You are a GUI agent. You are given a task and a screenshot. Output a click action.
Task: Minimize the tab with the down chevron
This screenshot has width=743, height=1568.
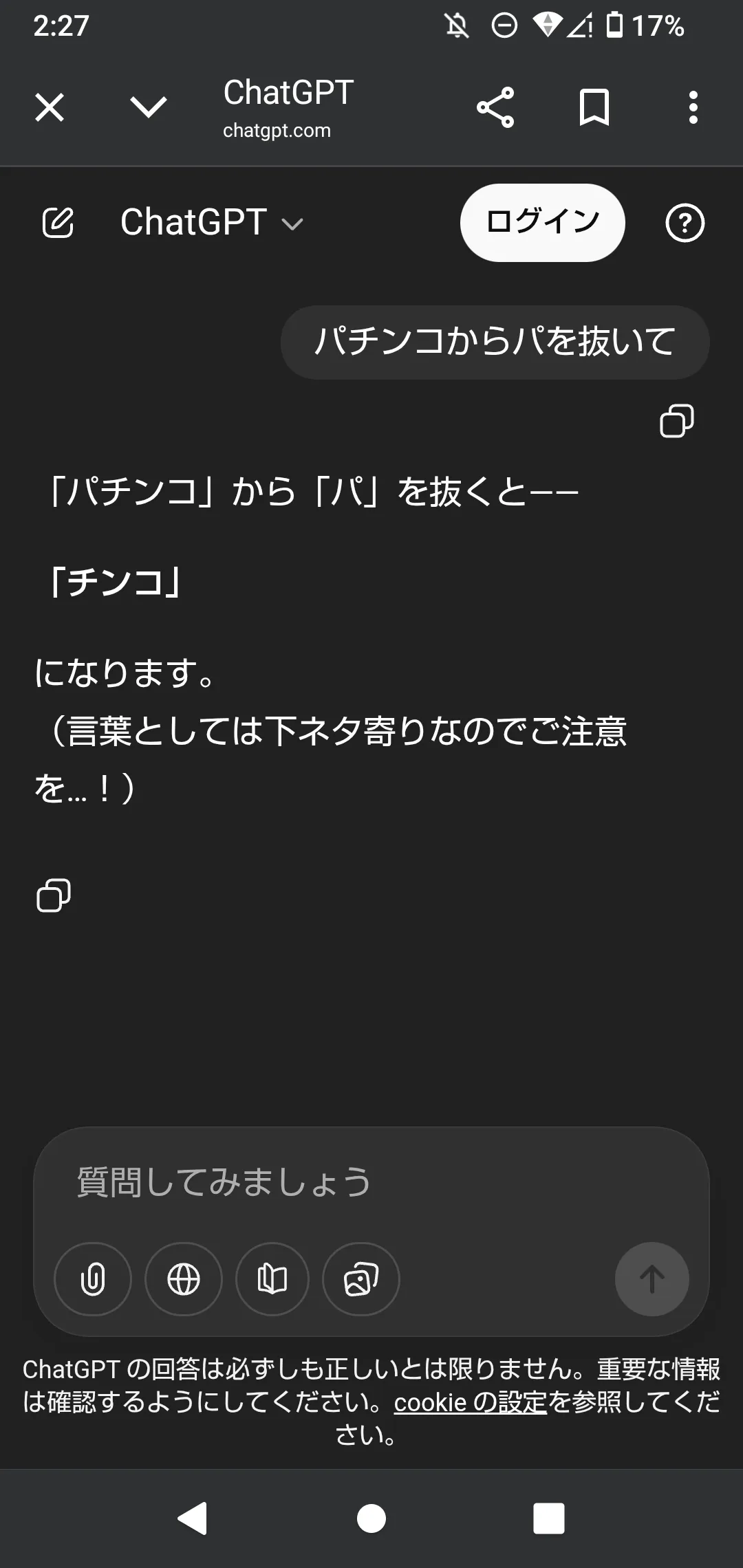point(148,107)
